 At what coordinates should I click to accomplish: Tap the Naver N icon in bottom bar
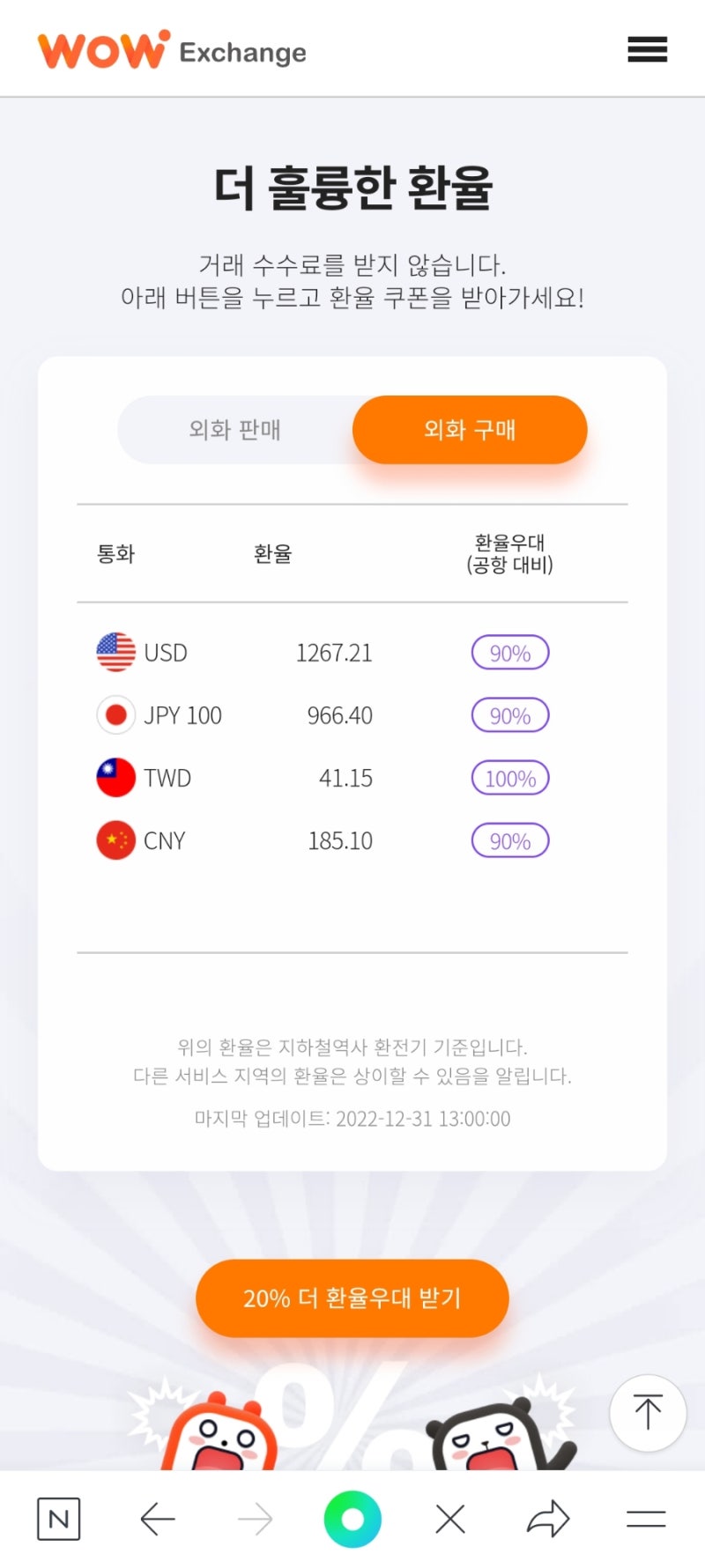click(x=58, y=1518)
